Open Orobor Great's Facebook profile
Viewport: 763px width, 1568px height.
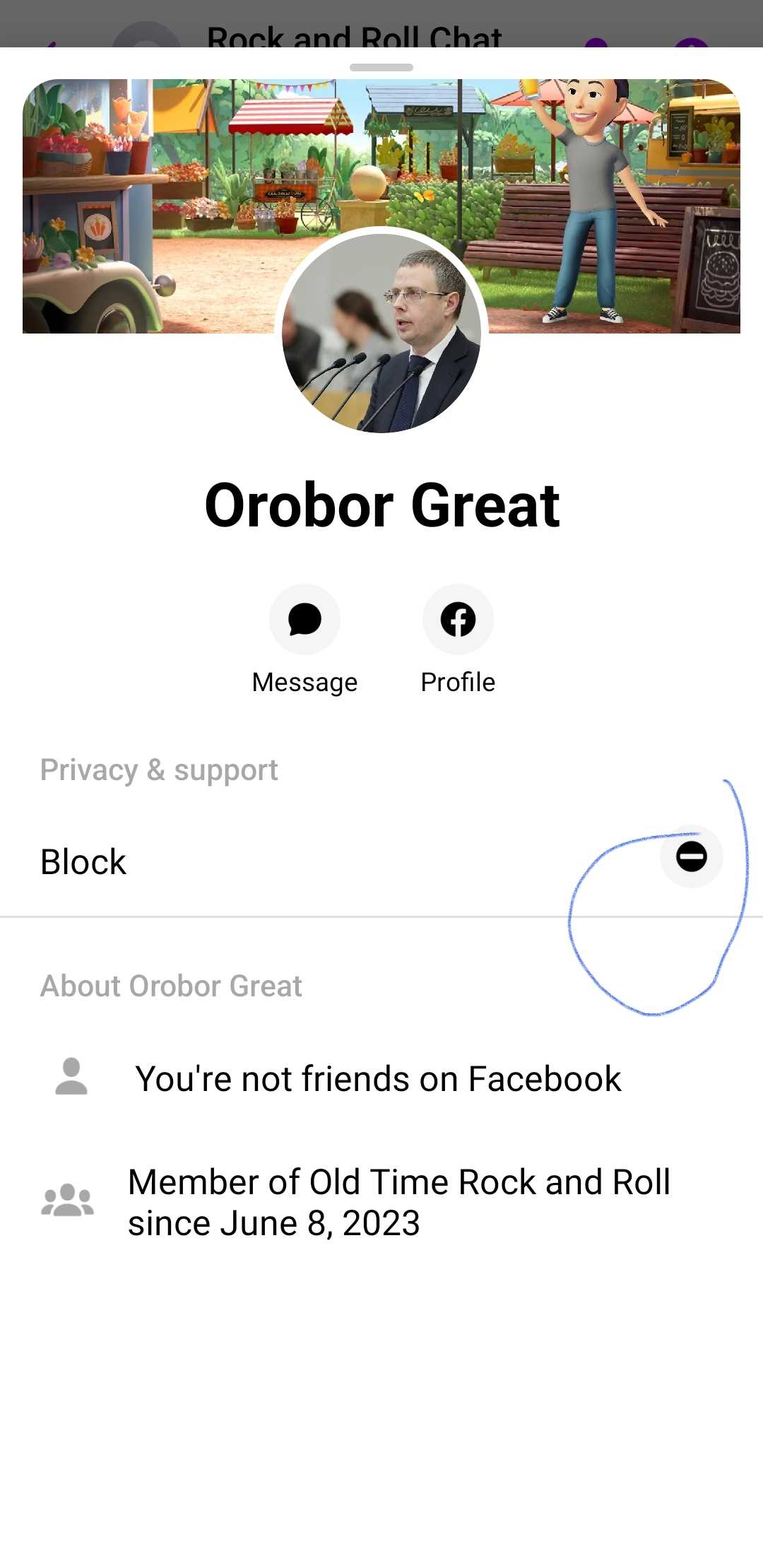458,620
